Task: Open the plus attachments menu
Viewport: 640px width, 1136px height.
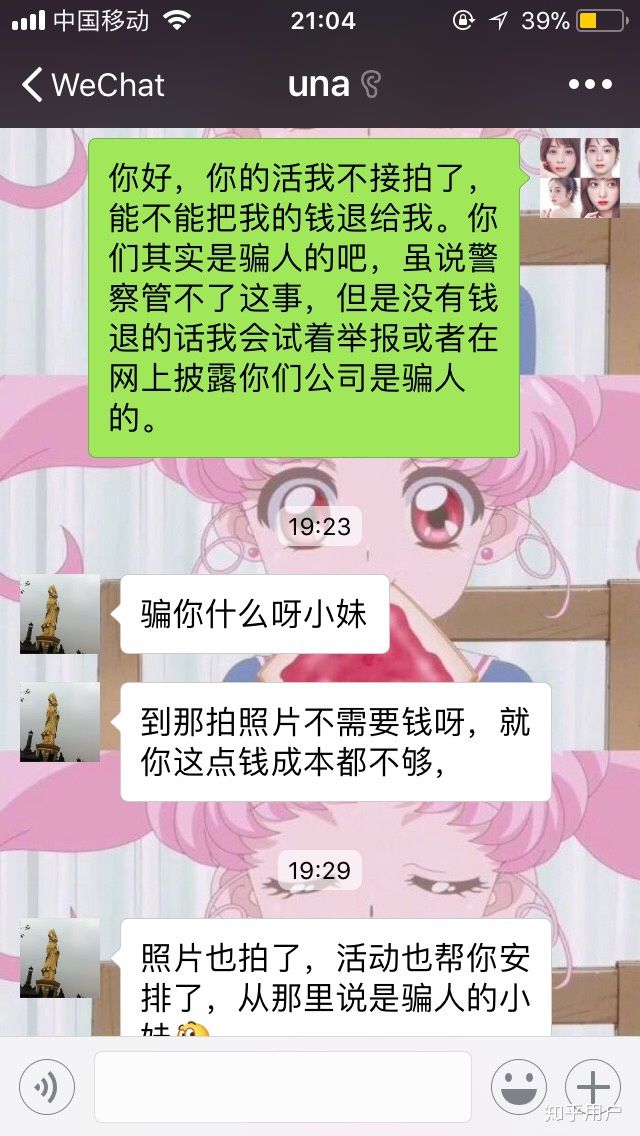Action: coord(593,1087)
